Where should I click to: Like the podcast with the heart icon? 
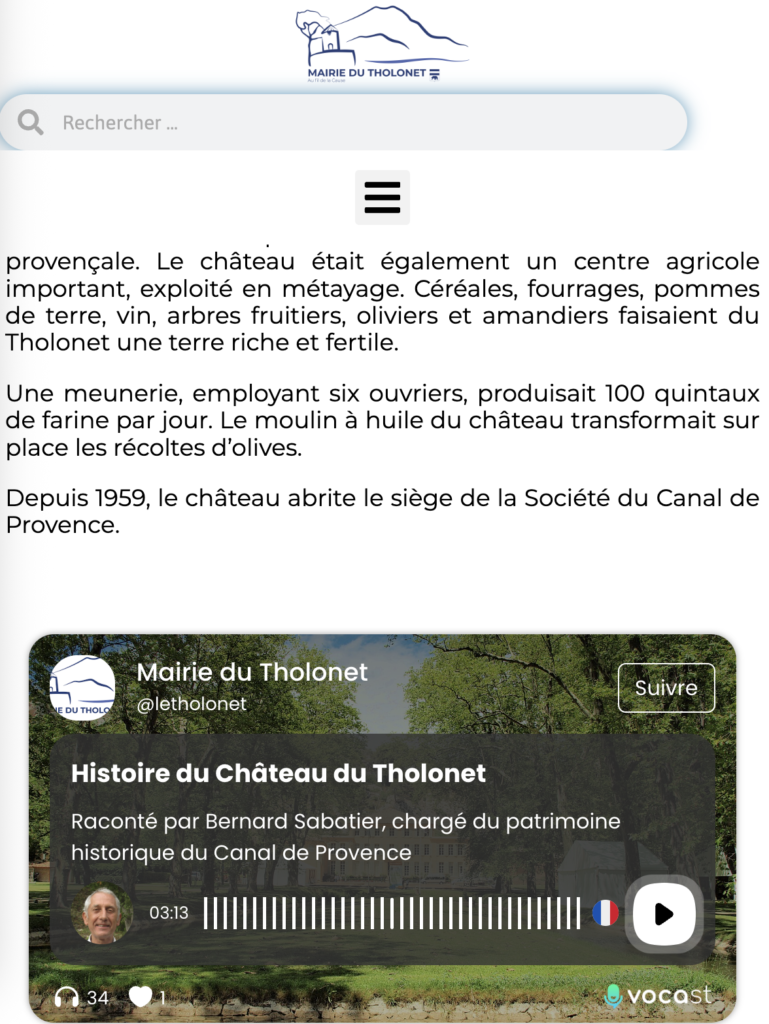point(141,996)
